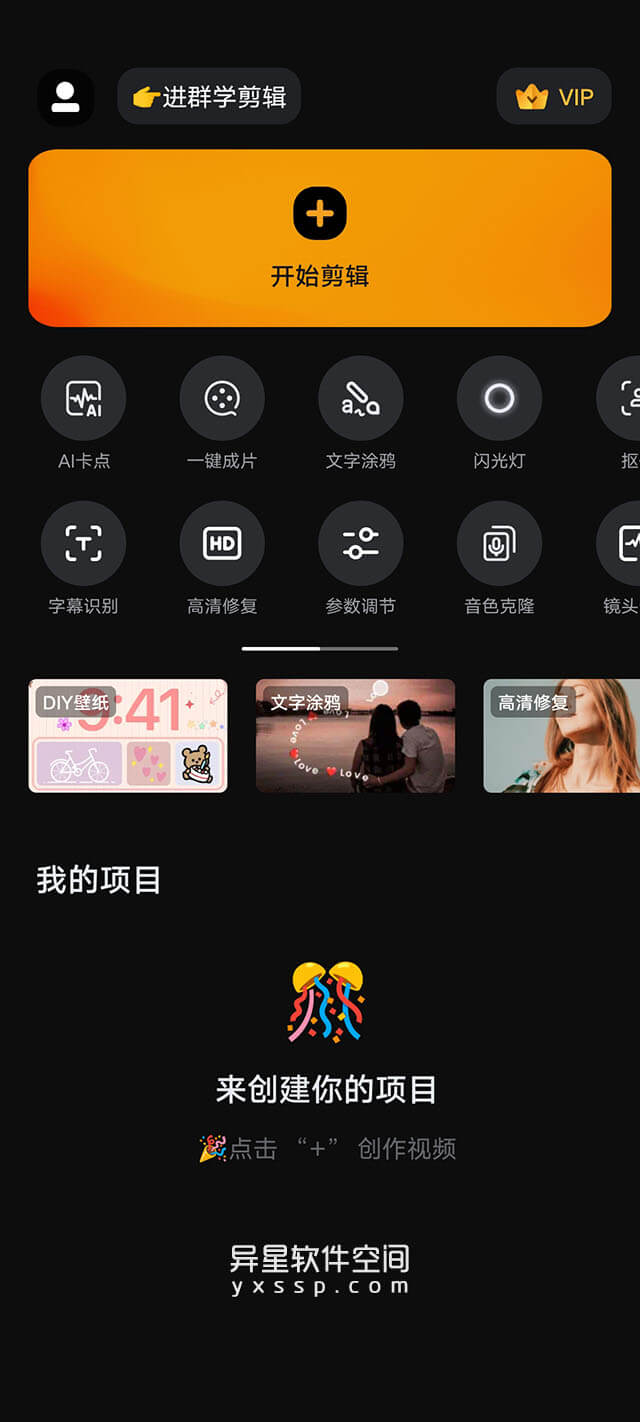Launch the 音色克隆 voice tool
This screenshot has height=1422, width=640.
point(499,543)
